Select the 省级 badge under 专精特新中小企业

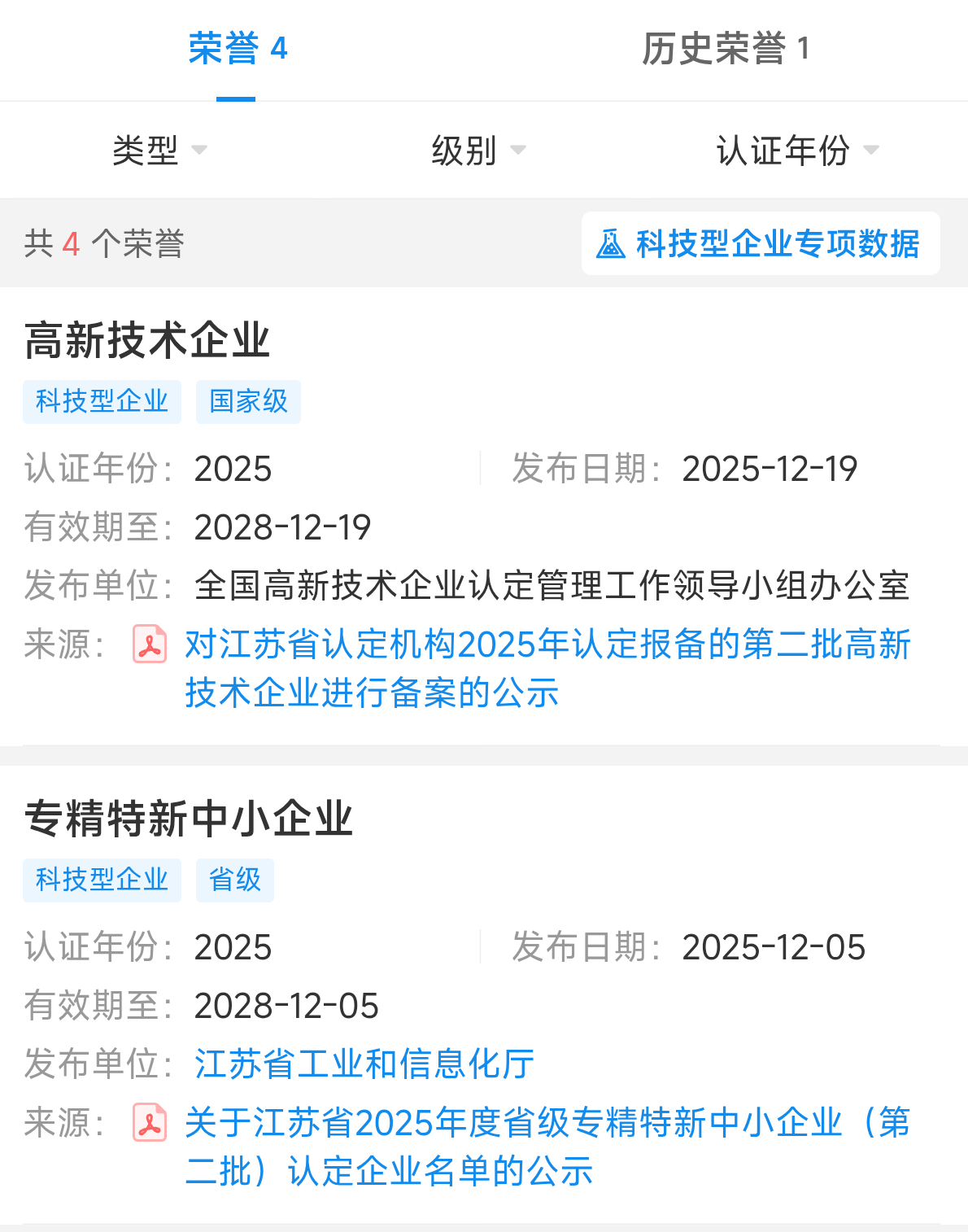click(234, 880)
